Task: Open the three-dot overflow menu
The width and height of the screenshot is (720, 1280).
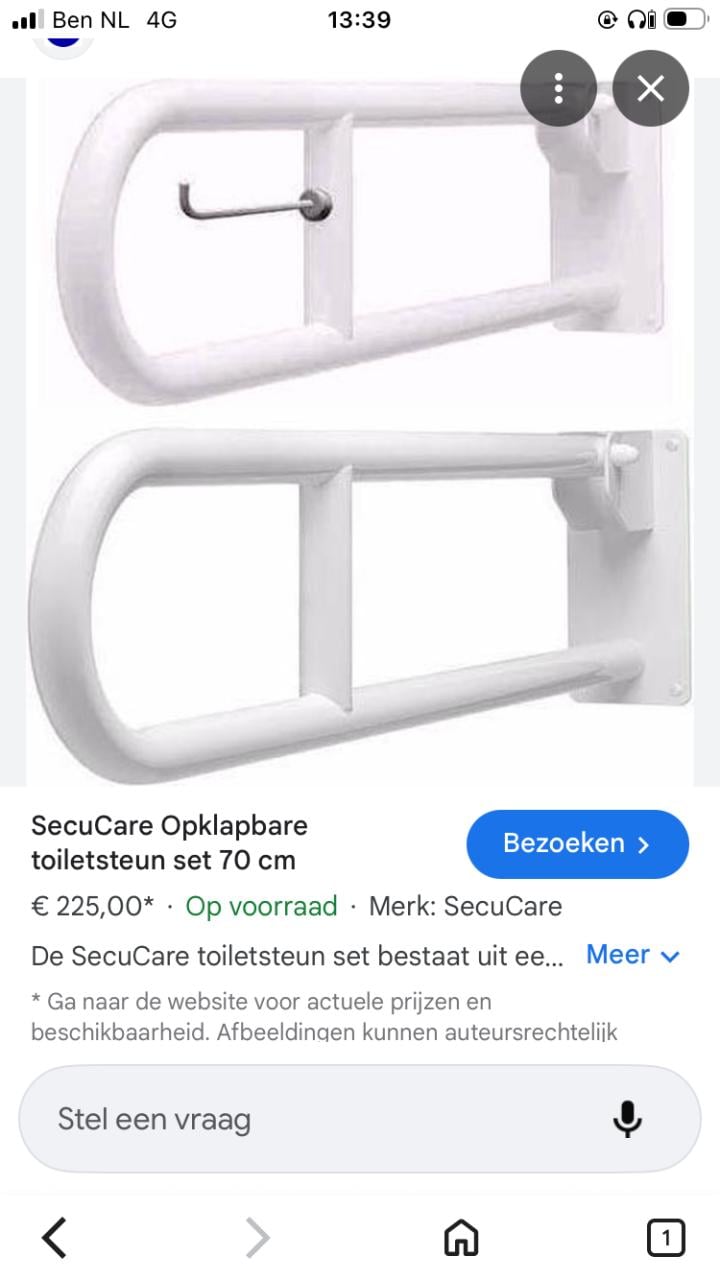Action: 557,88
